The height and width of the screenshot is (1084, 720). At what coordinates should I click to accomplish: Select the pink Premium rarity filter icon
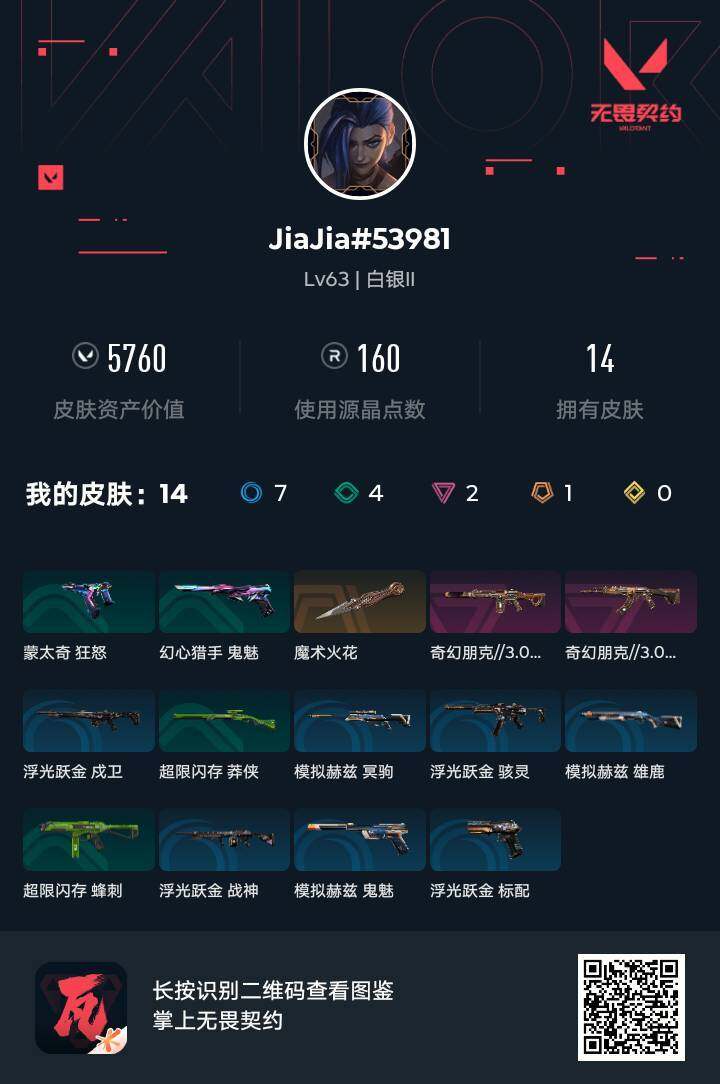441,493
